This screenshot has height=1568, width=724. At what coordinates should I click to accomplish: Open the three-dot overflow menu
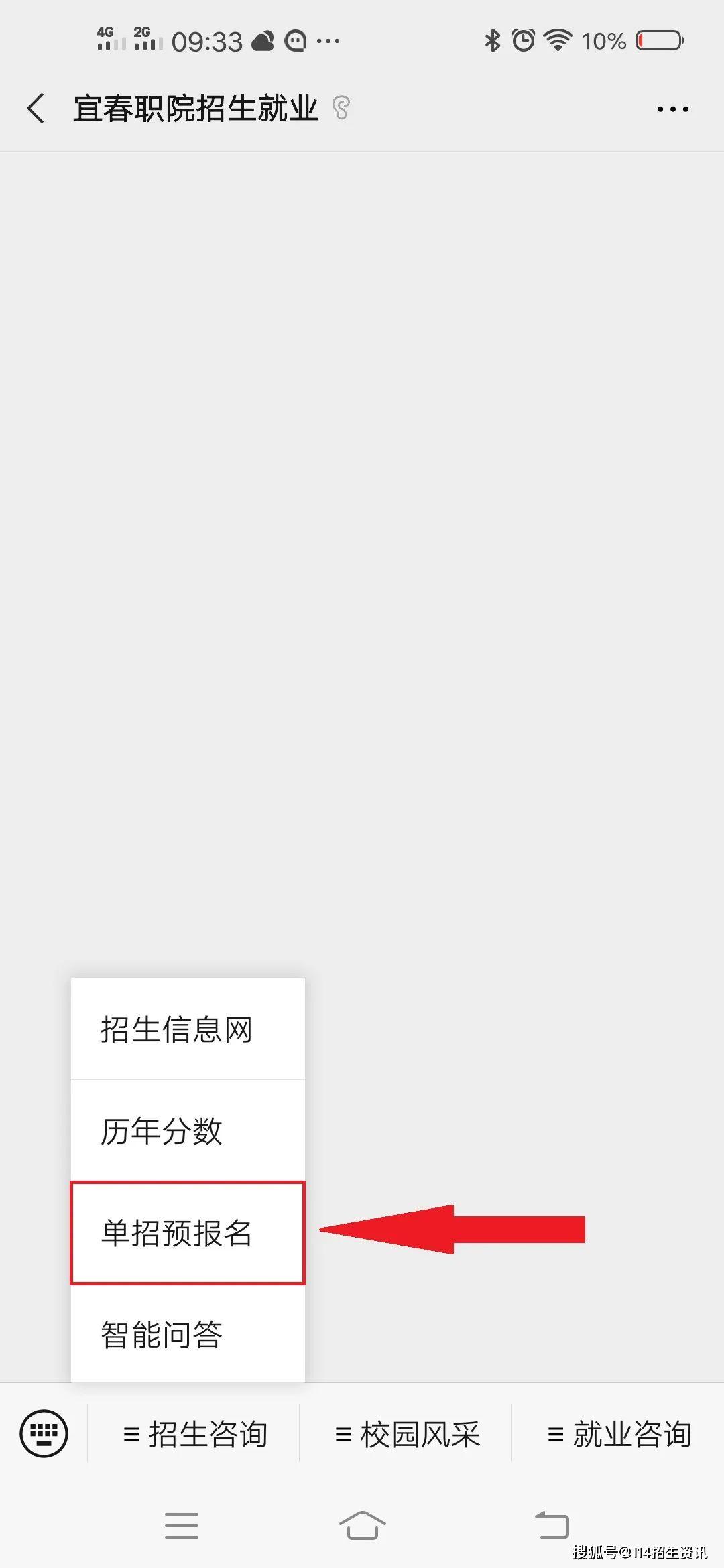click(672, 109)
